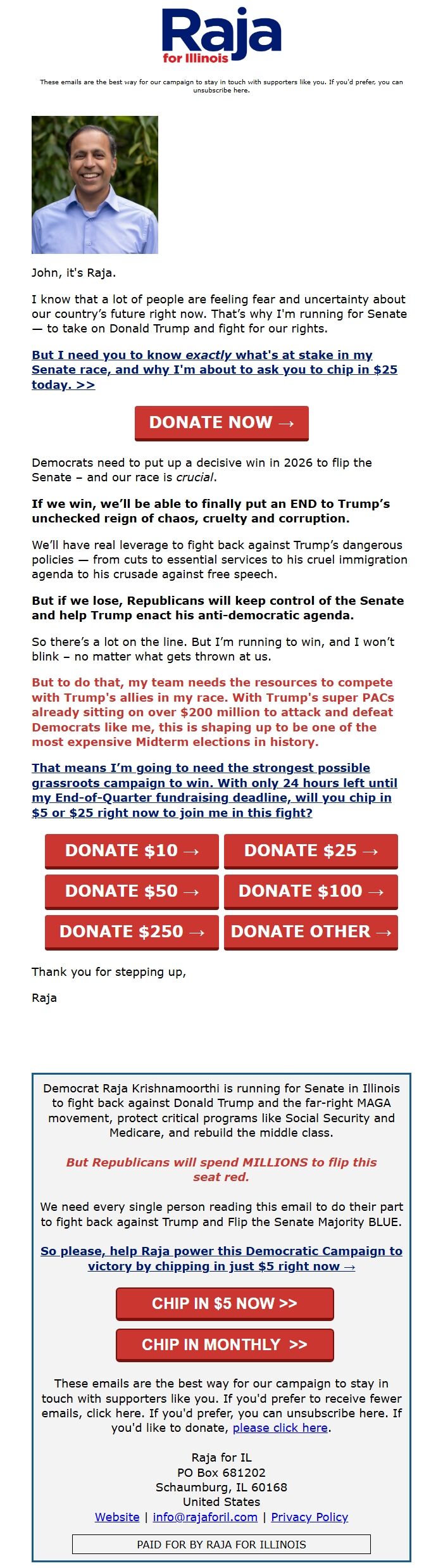Choose DONATE OTHER amount button
The width and height of the screenshot is (443, 1568).
pyautogui.click(x=311, y=932)
